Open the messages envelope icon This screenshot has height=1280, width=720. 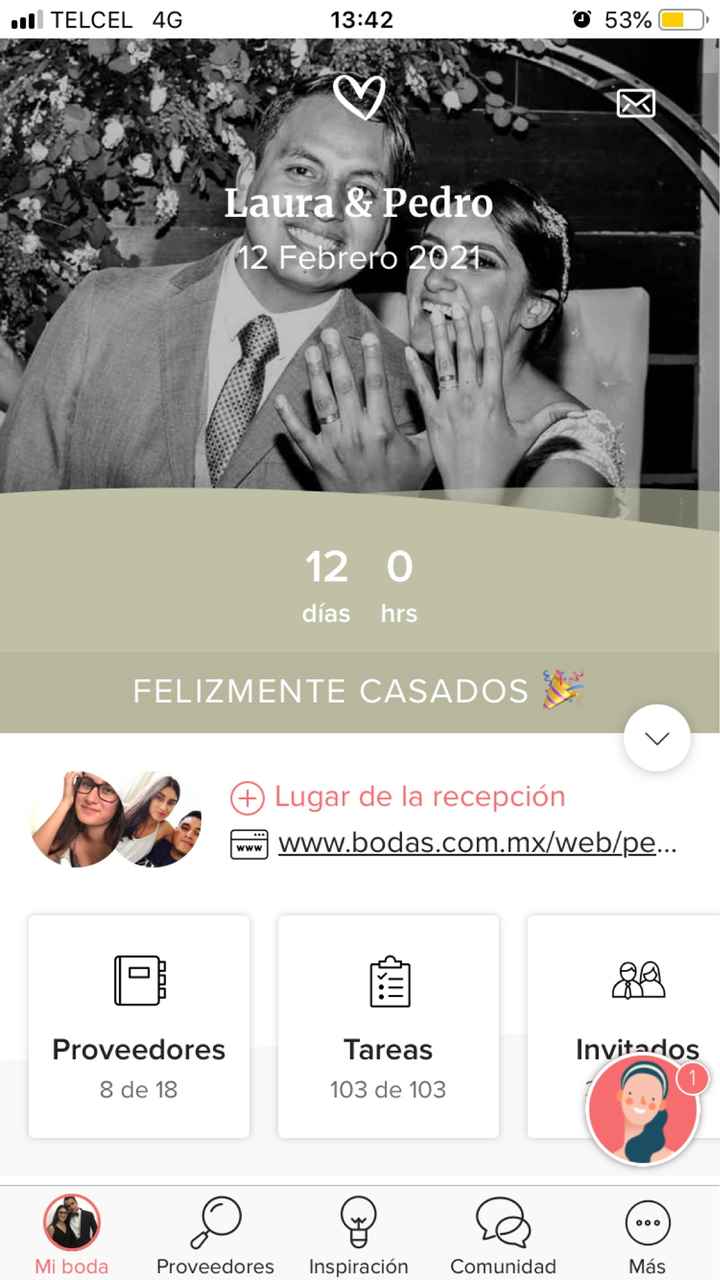tap(636, 103)
